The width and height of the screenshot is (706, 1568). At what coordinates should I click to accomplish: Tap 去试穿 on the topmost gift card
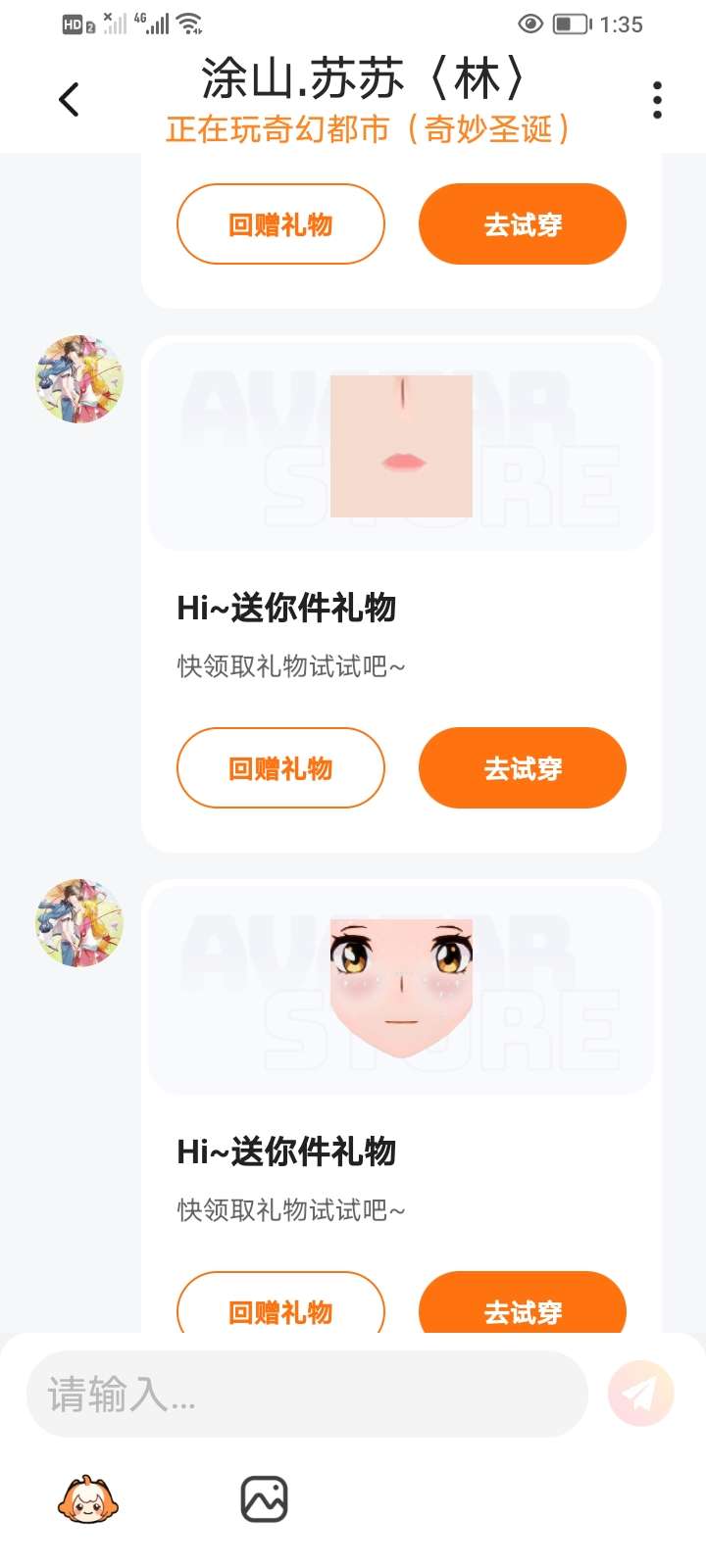(x=522, y=224)
